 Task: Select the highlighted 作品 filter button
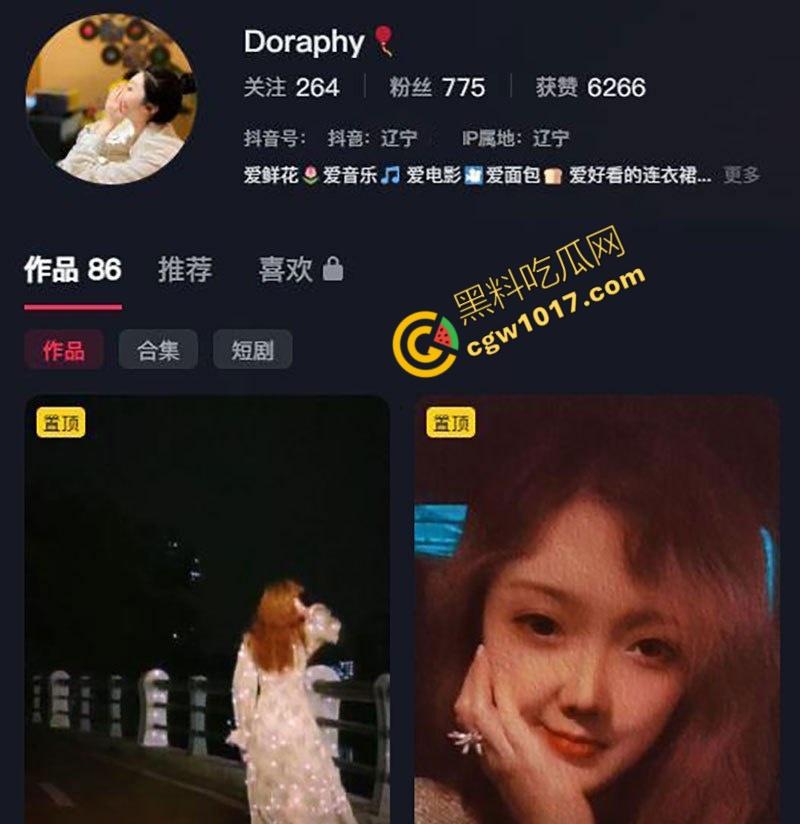(64, 349)
